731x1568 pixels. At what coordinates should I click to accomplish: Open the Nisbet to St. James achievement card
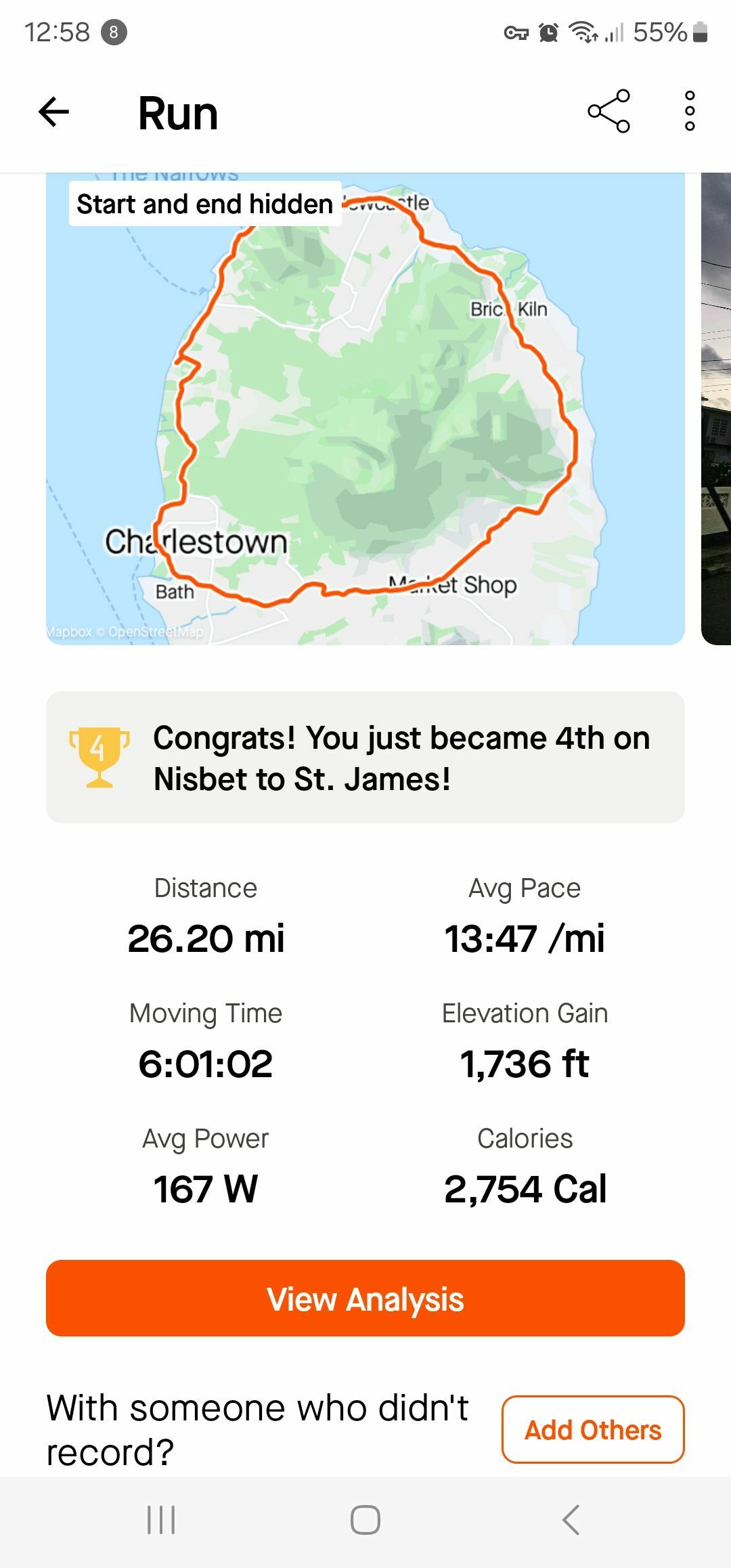[x=365, y=757]
